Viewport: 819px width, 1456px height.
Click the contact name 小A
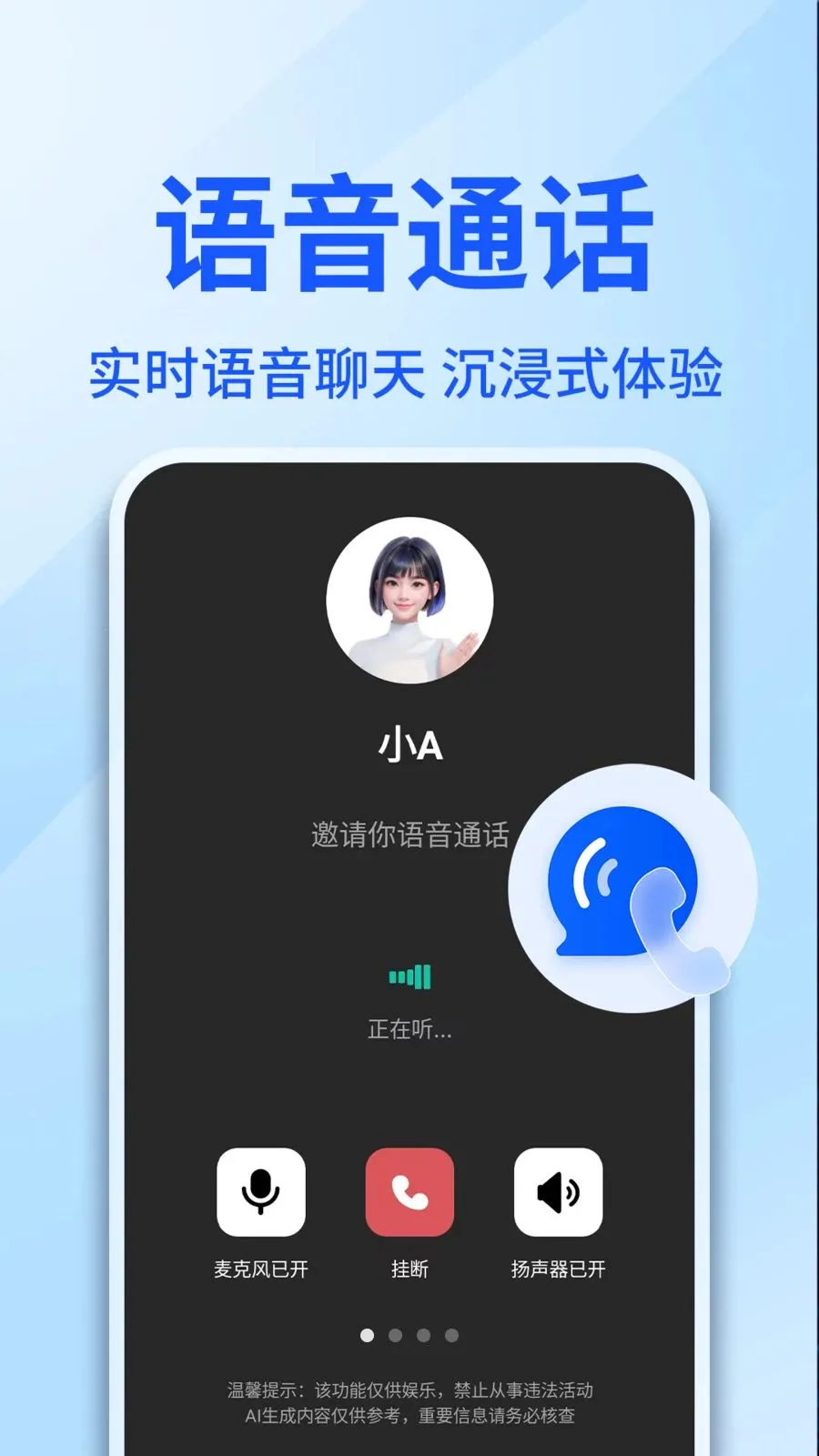pyautogui.click(x=409, y=743)
